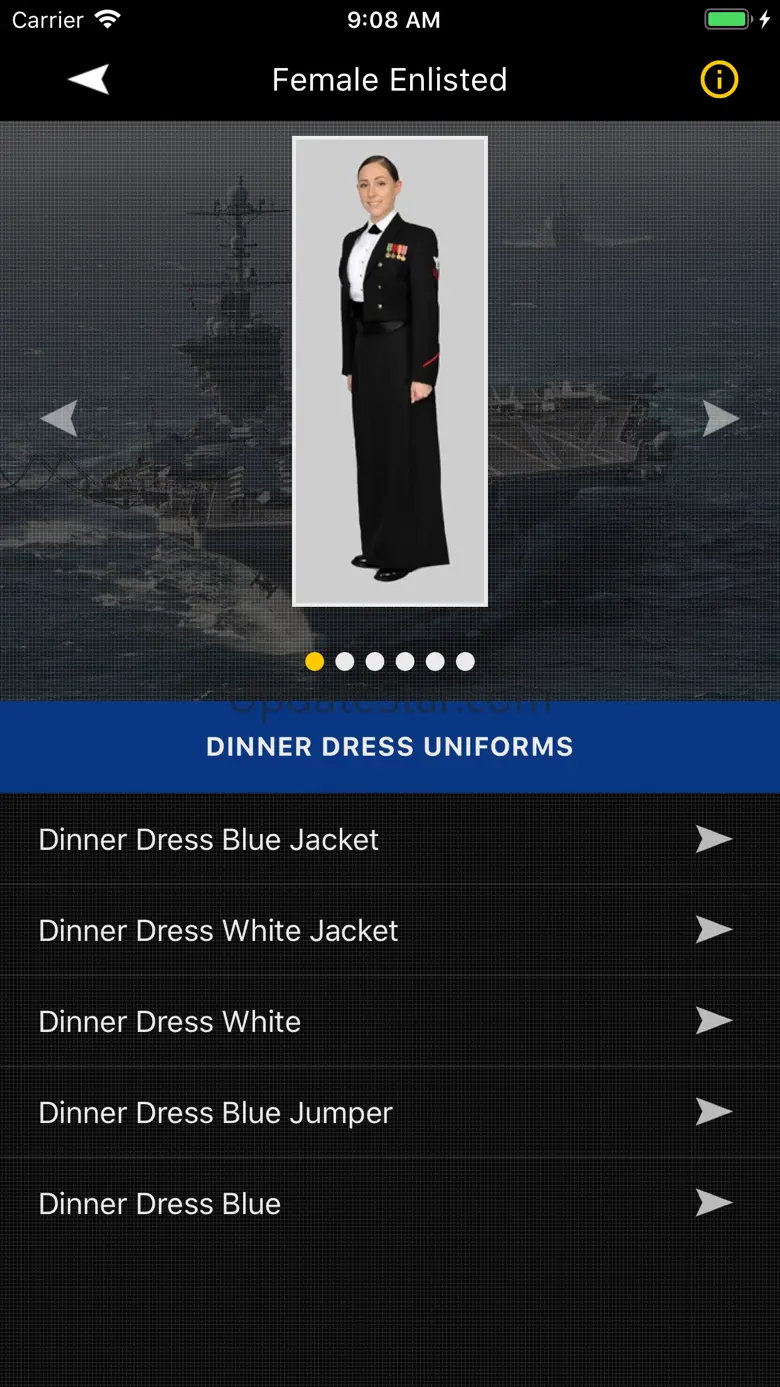Choose the Dinner Dress Blue row

(390, 1203)
